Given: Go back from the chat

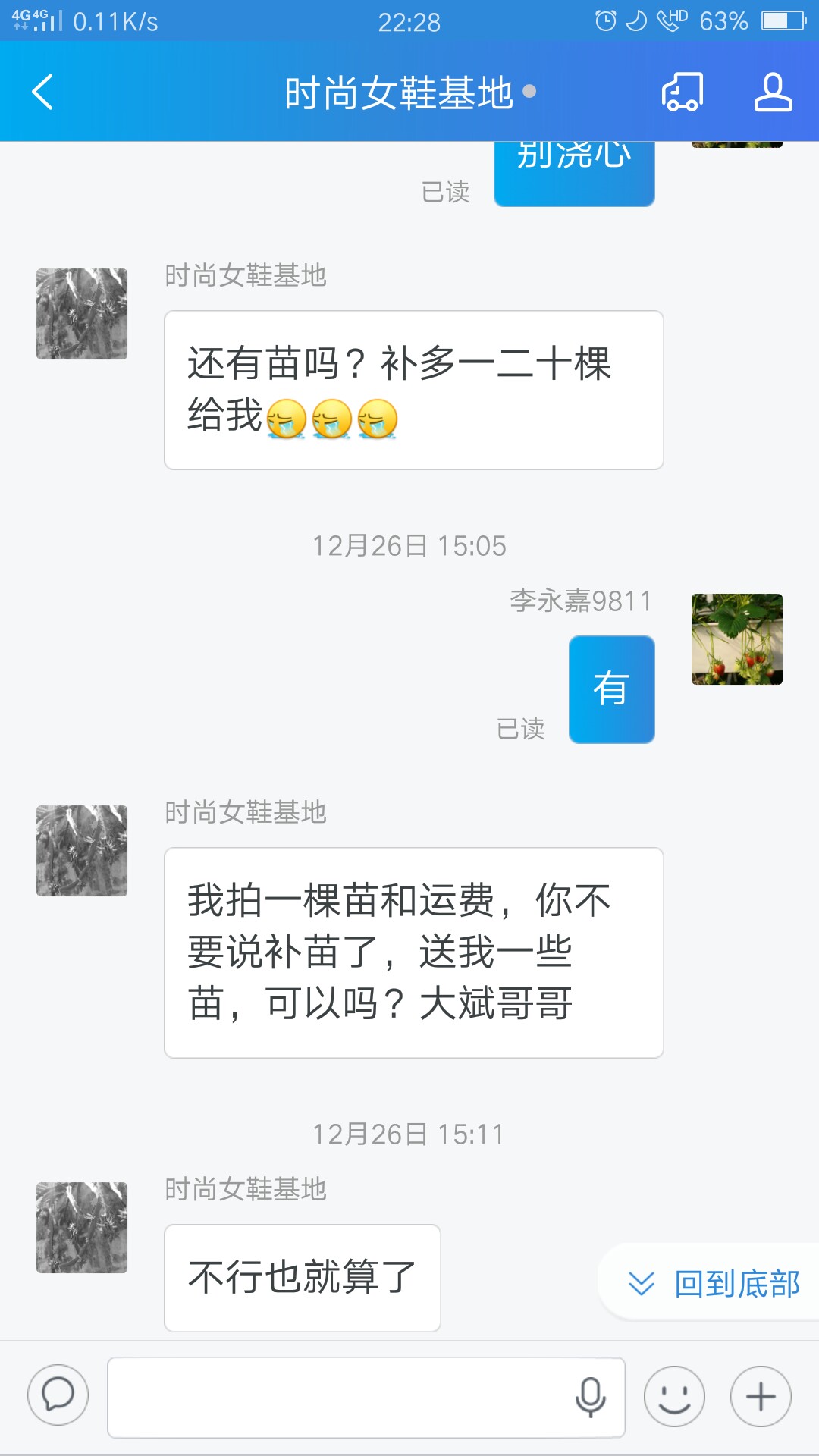Looking at the screenshot, I should 43,93.
